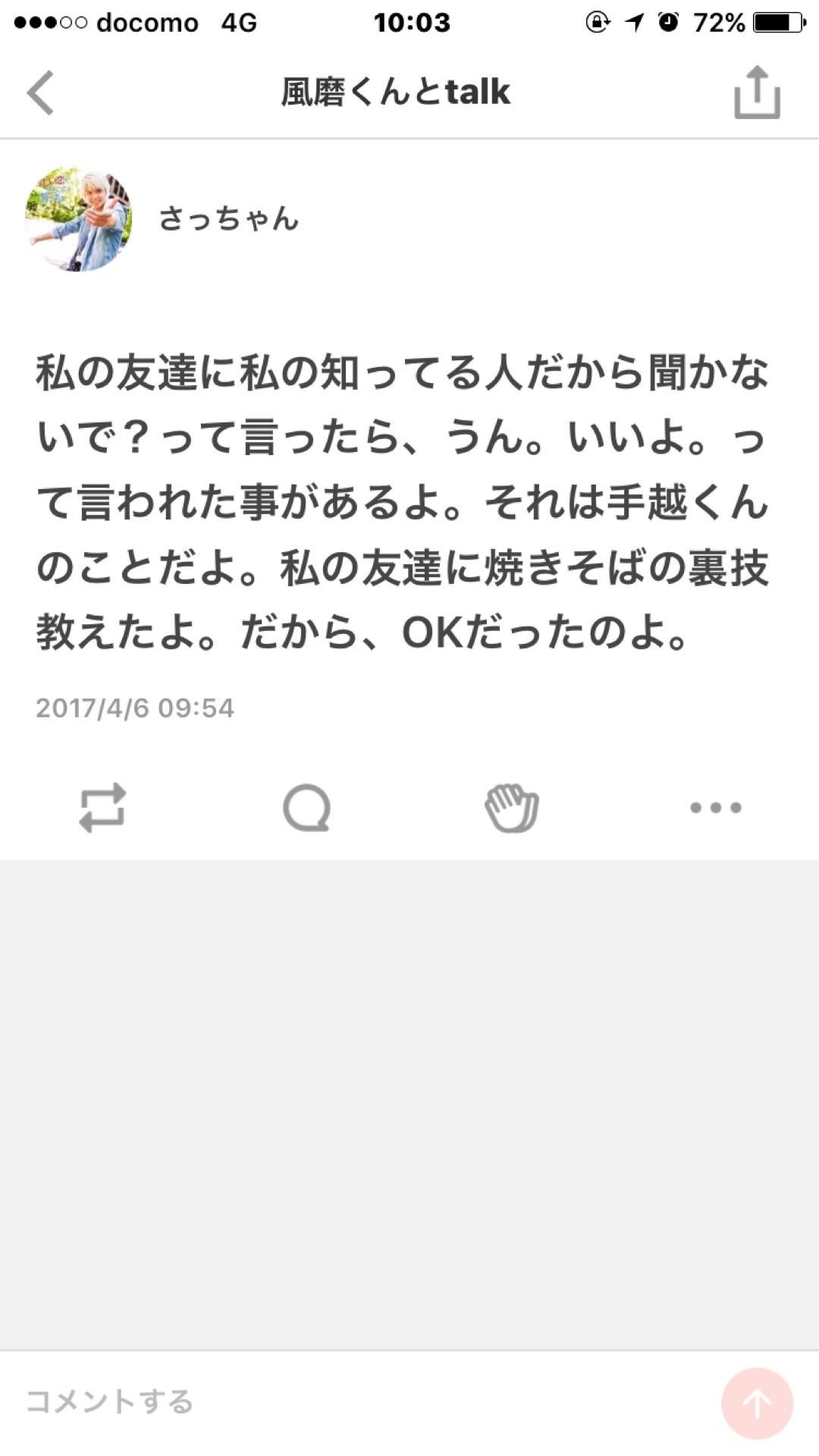Open the 風磨くんとtalk title

394,91
